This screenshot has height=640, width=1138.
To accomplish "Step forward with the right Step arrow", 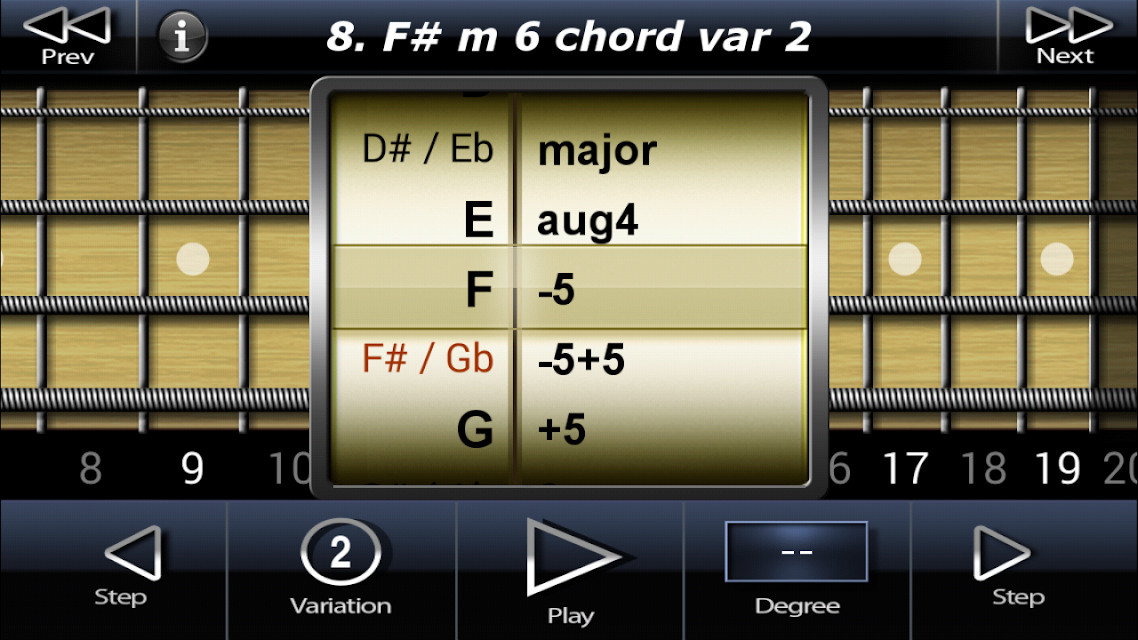I will click(x=1017, y=565).
